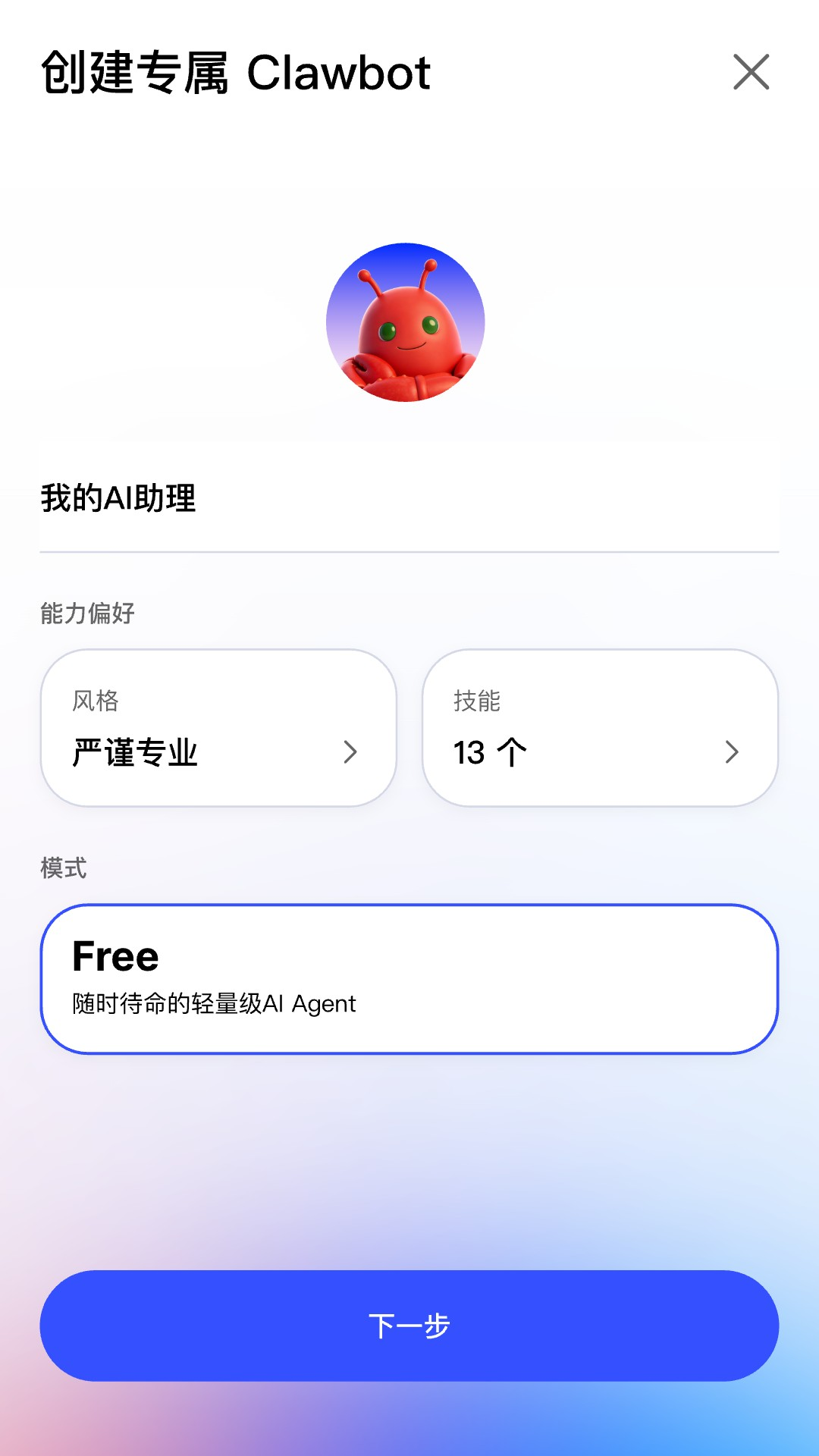
Task: Close the 创建专属 Clawbot dialog
Action: point(752,74)
